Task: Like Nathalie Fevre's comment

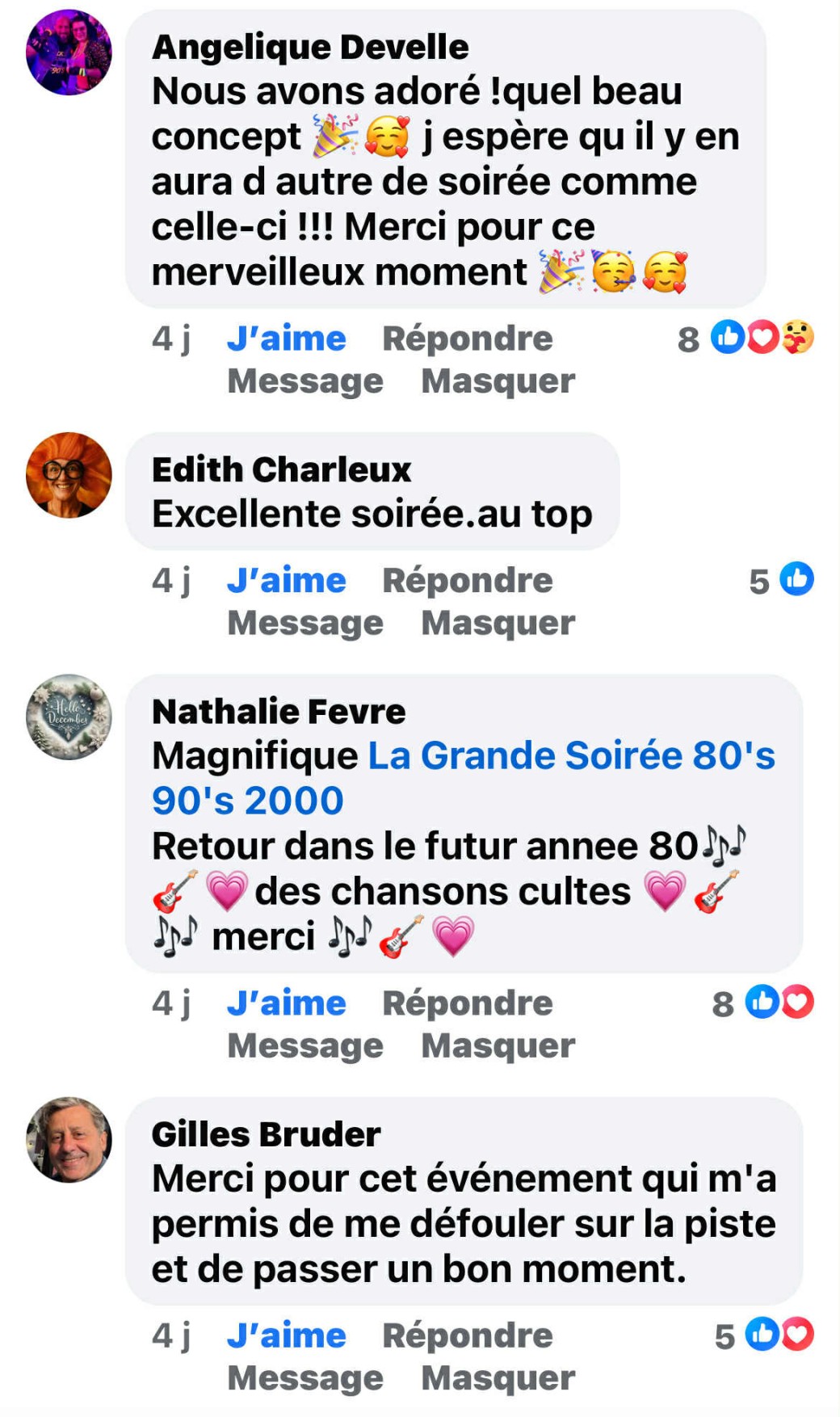Action: click(x=286, y=1003)
